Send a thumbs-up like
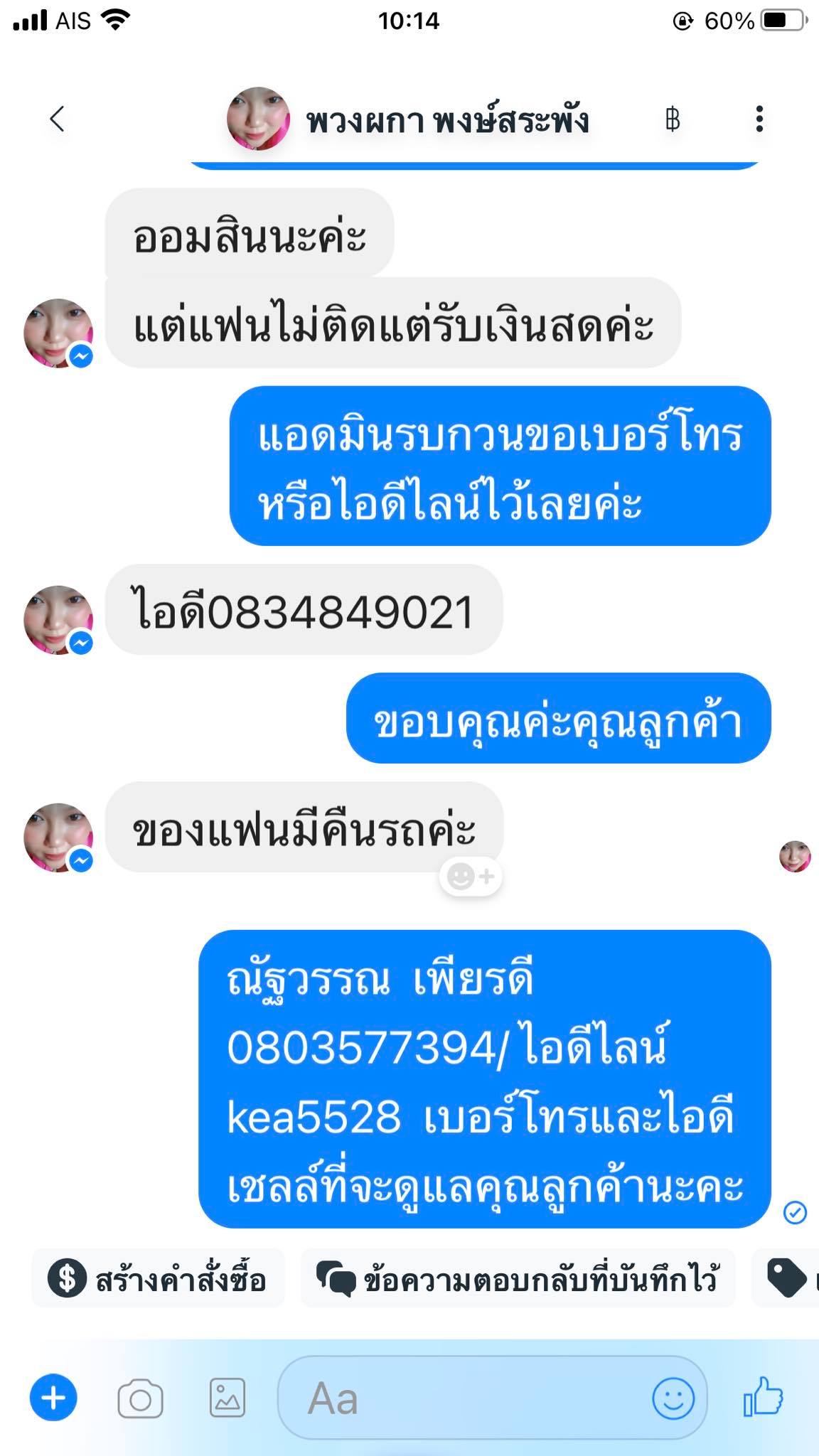819x1456 pixels. (x=764, y=1396)
